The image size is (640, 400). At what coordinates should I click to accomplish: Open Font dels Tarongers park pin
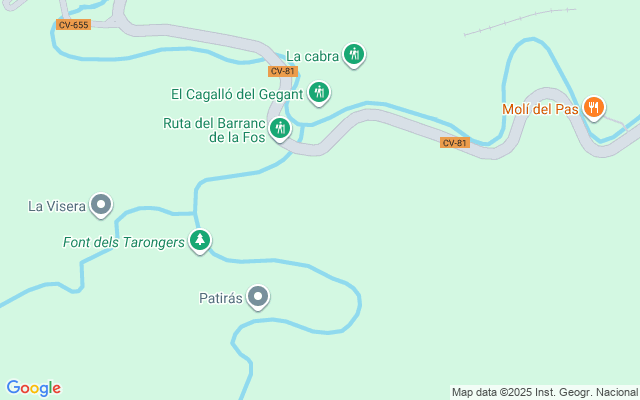[x=201, y=240]
